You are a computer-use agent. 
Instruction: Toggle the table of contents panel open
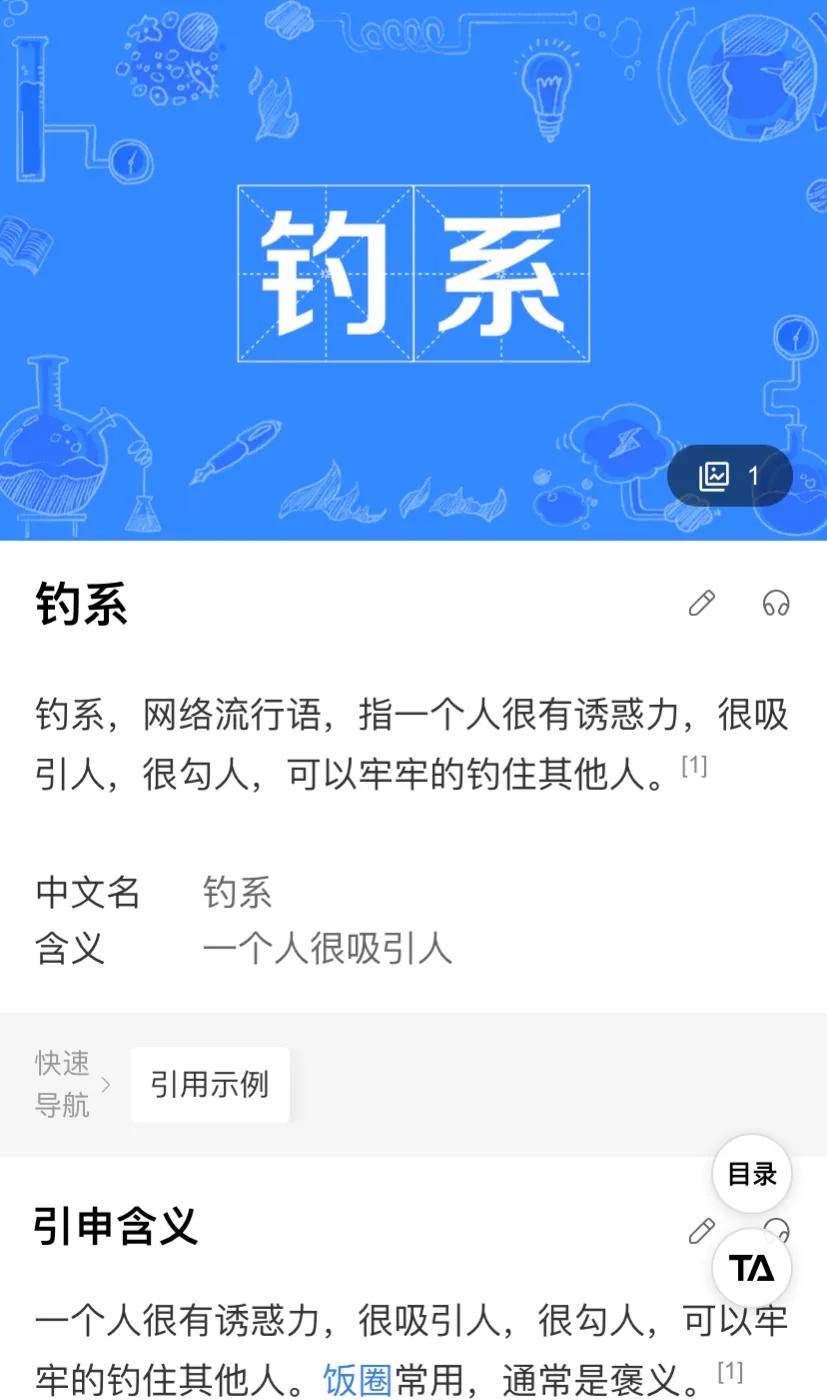(751, 1174)
